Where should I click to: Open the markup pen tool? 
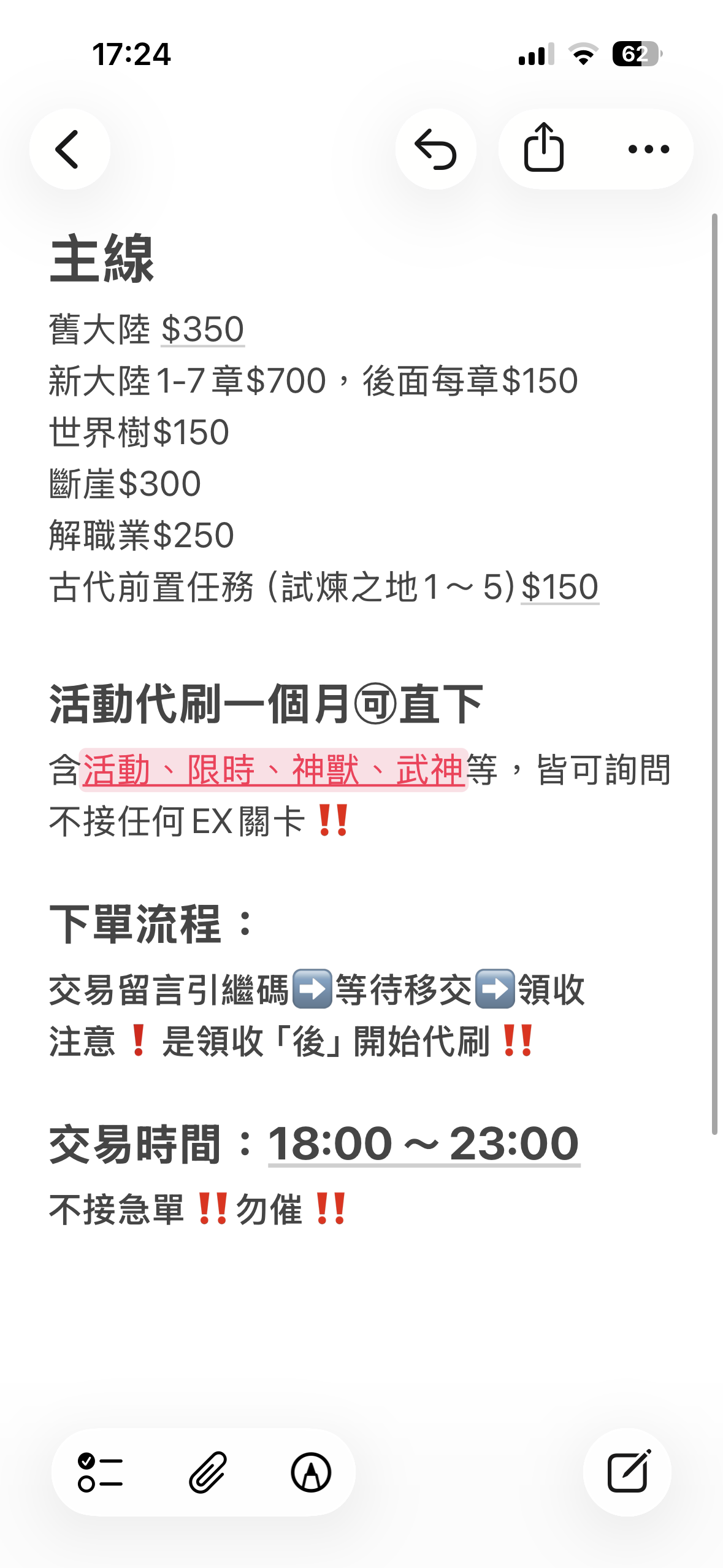(x=311, y=1472)
